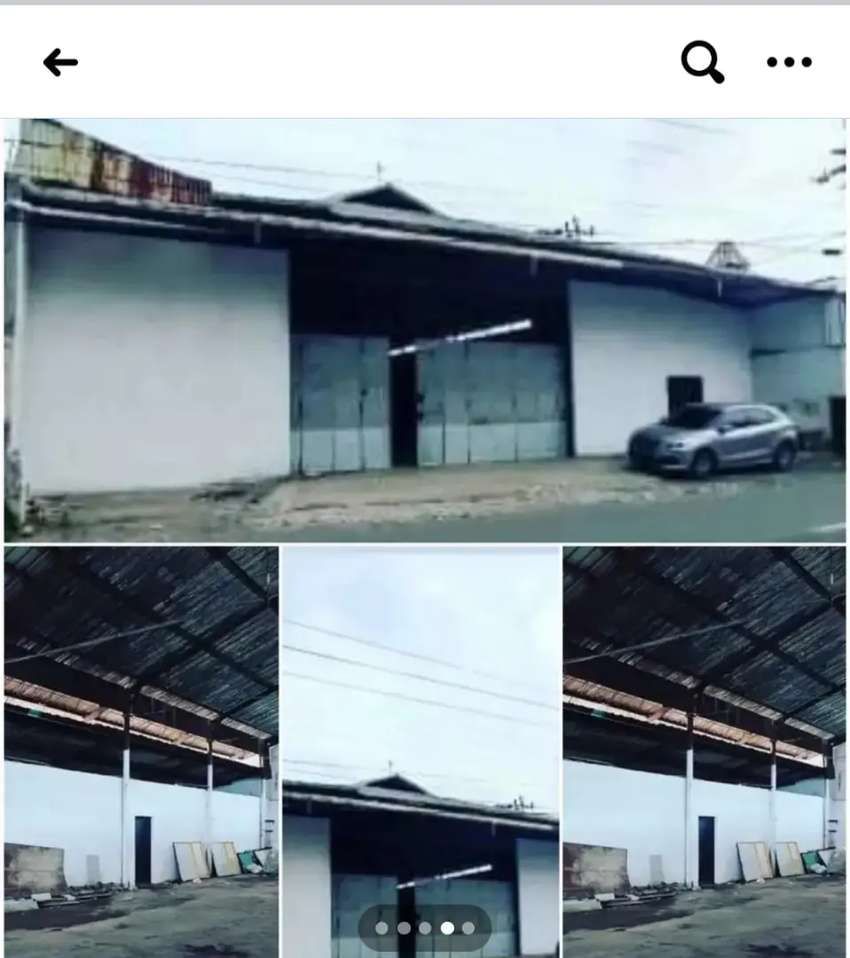Open the search magnifier

click(702, 63)
